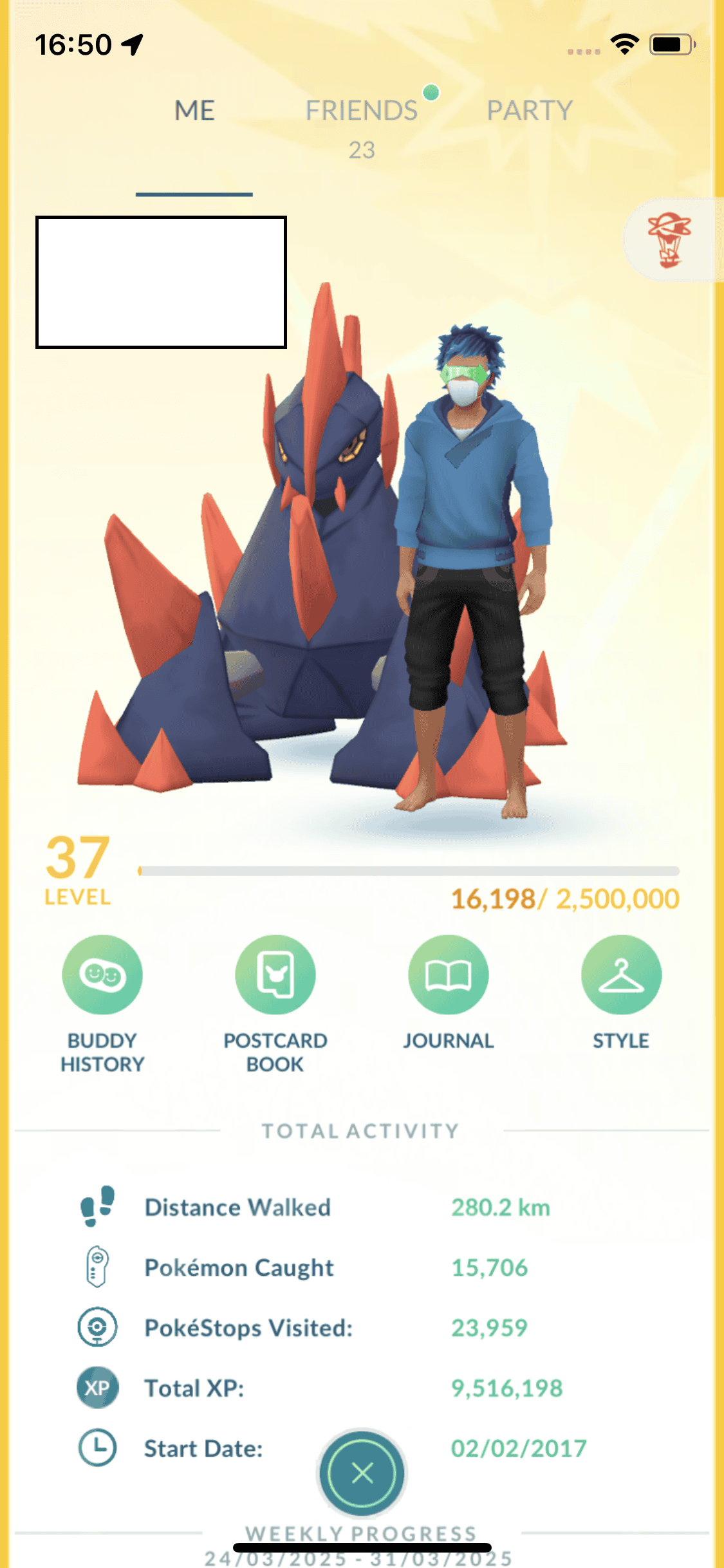Switch to the Party tab
The image size is (724, 1568).
tap(529, 111)
